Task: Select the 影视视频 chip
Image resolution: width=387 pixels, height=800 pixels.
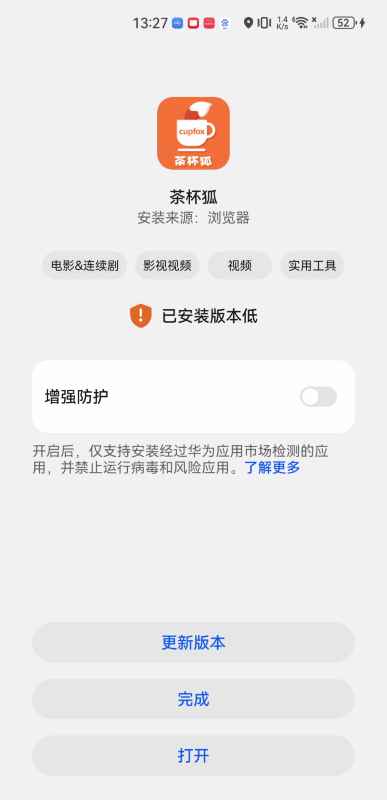Action: [x=167, y=265]
